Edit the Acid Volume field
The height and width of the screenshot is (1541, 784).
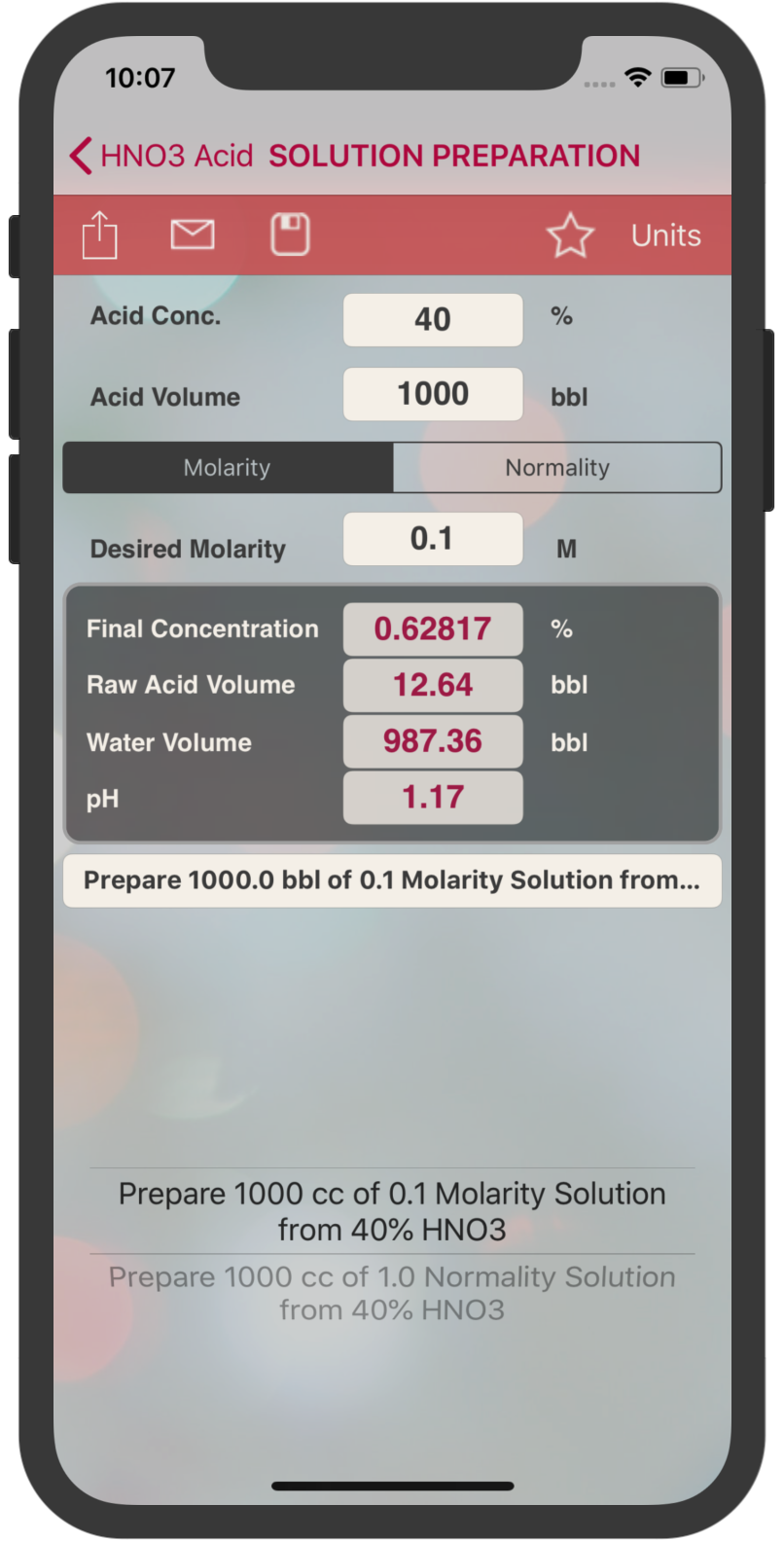(x=433, y=394)
